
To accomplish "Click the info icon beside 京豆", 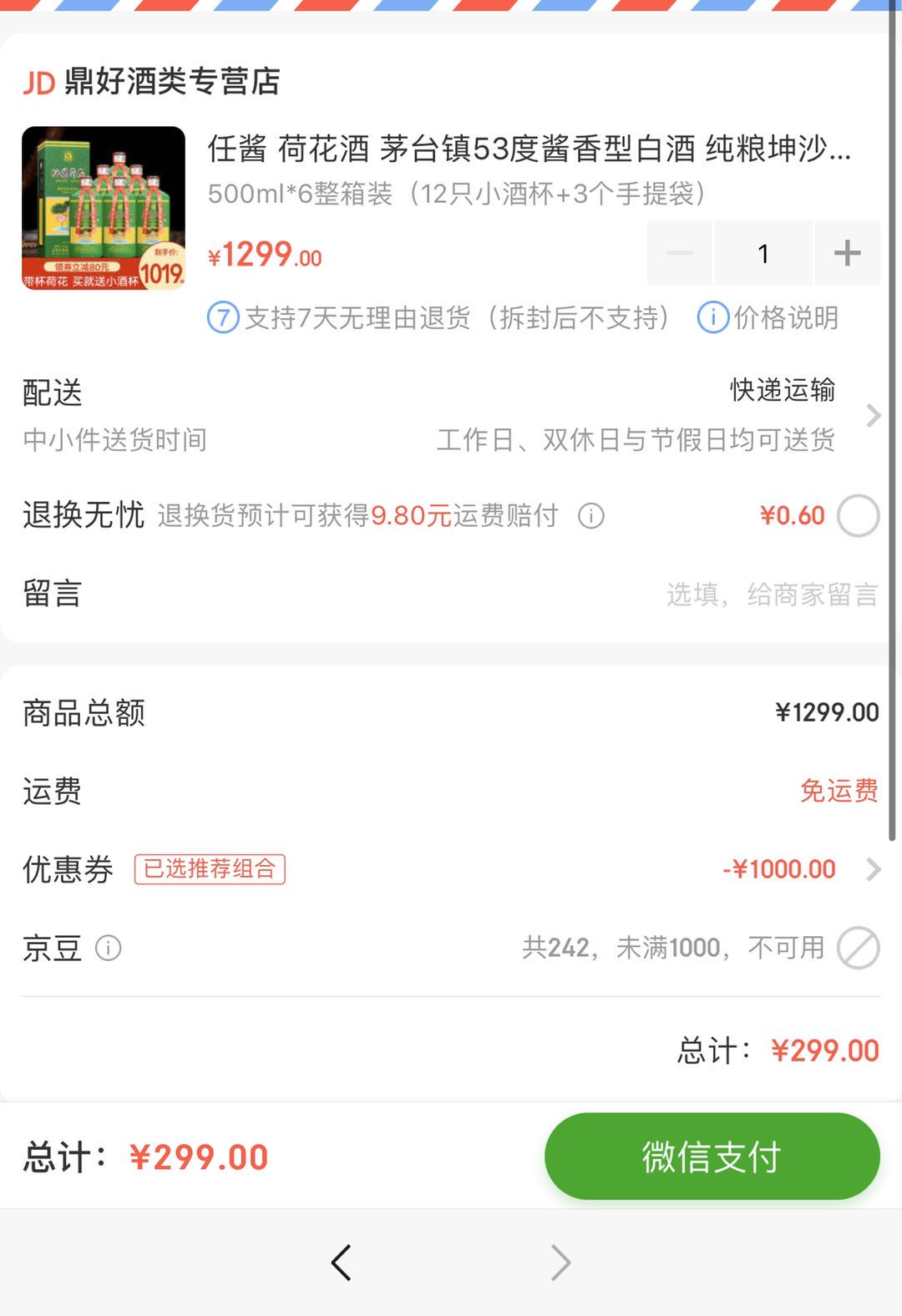I will pyautogui.click(x=108, y=948).
